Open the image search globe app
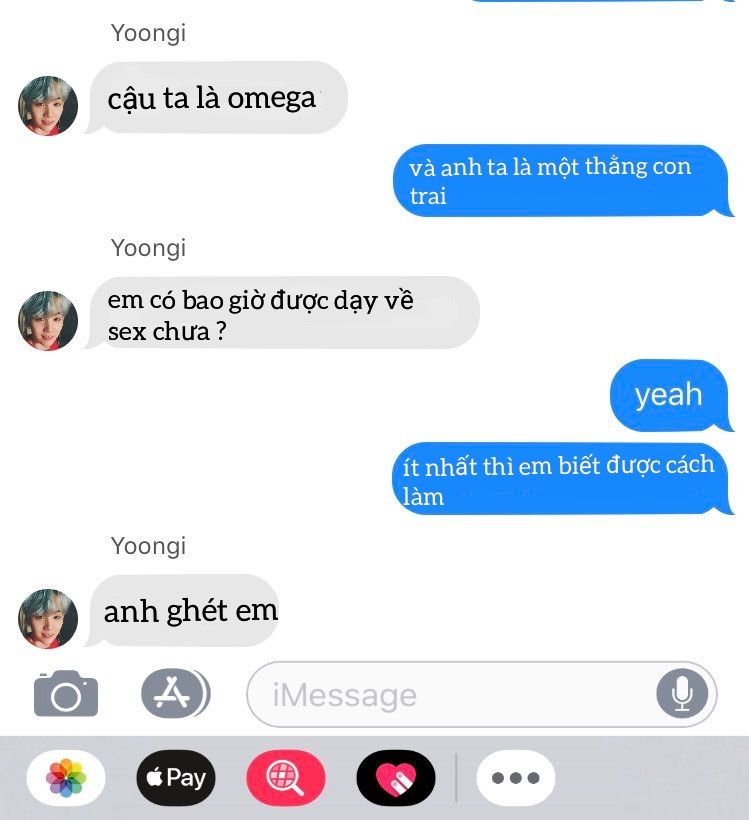The height and width of the screenshot is (820, 749). tap(285, 777)
